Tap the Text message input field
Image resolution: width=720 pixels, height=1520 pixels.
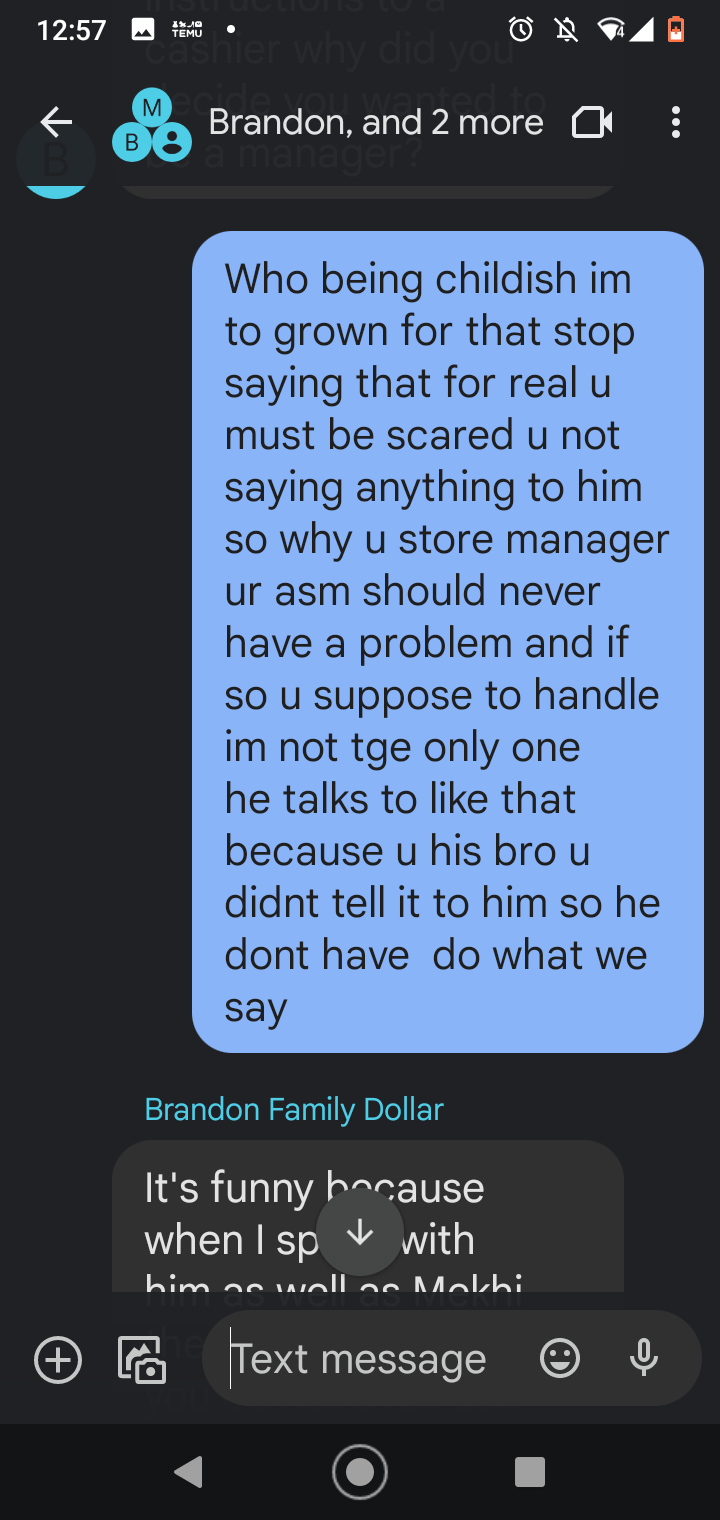tap(360, 1358)
